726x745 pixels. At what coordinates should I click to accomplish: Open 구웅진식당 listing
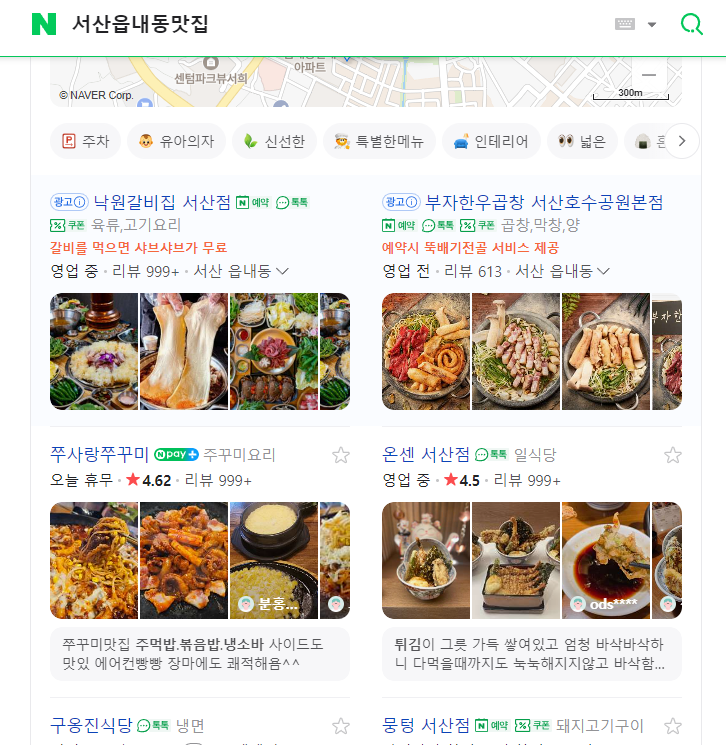91,725
